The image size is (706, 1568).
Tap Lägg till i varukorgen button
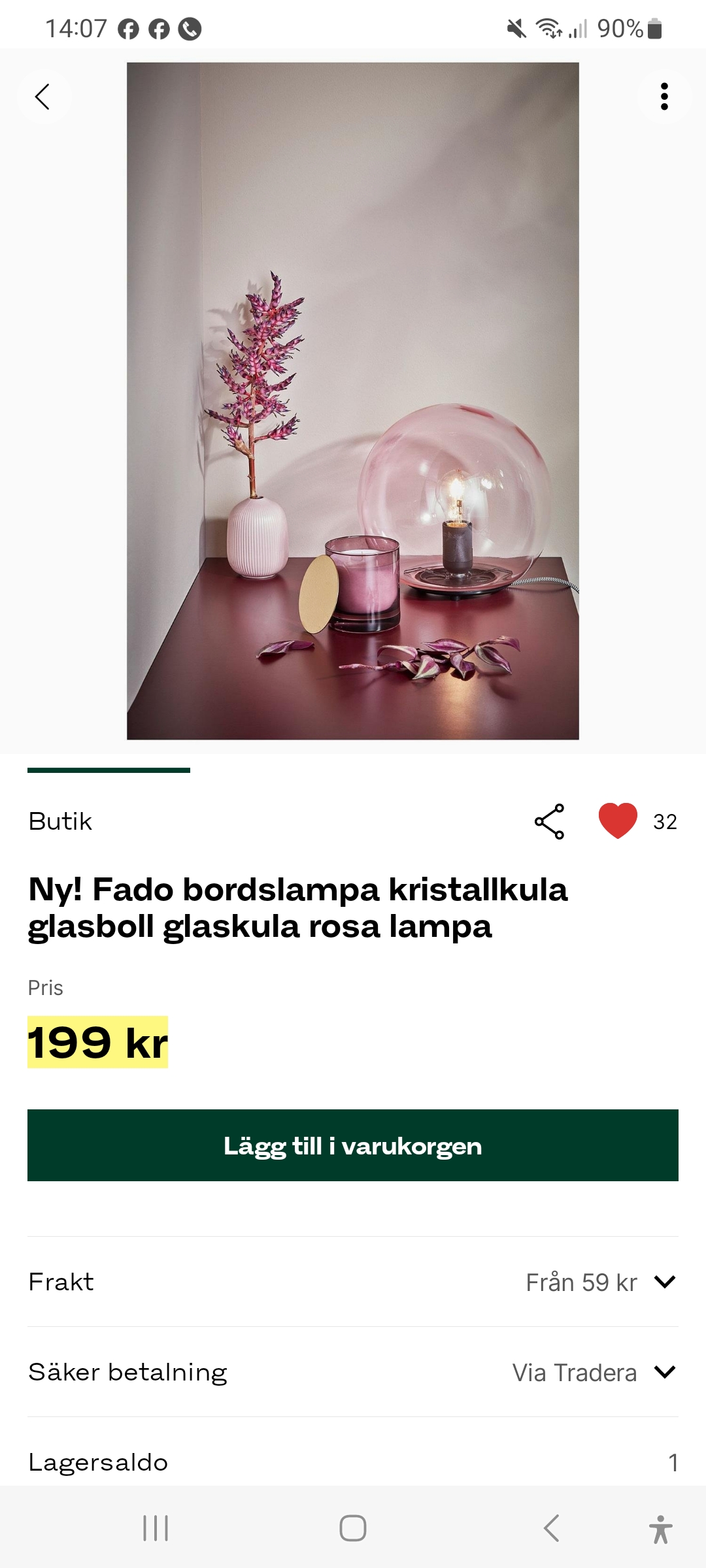coord(353,1145)
